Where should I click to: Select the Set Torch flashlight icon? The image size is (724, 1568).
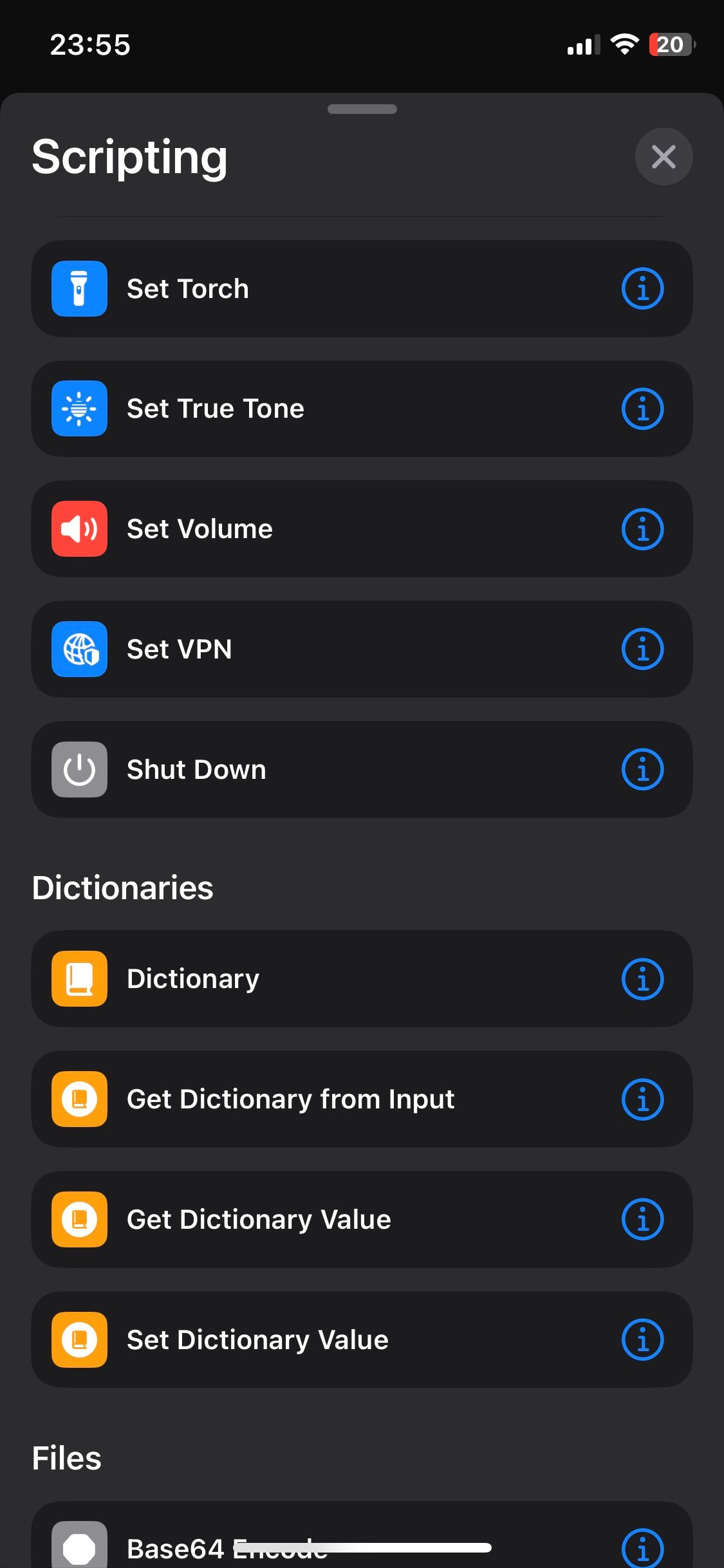[79, 288]
